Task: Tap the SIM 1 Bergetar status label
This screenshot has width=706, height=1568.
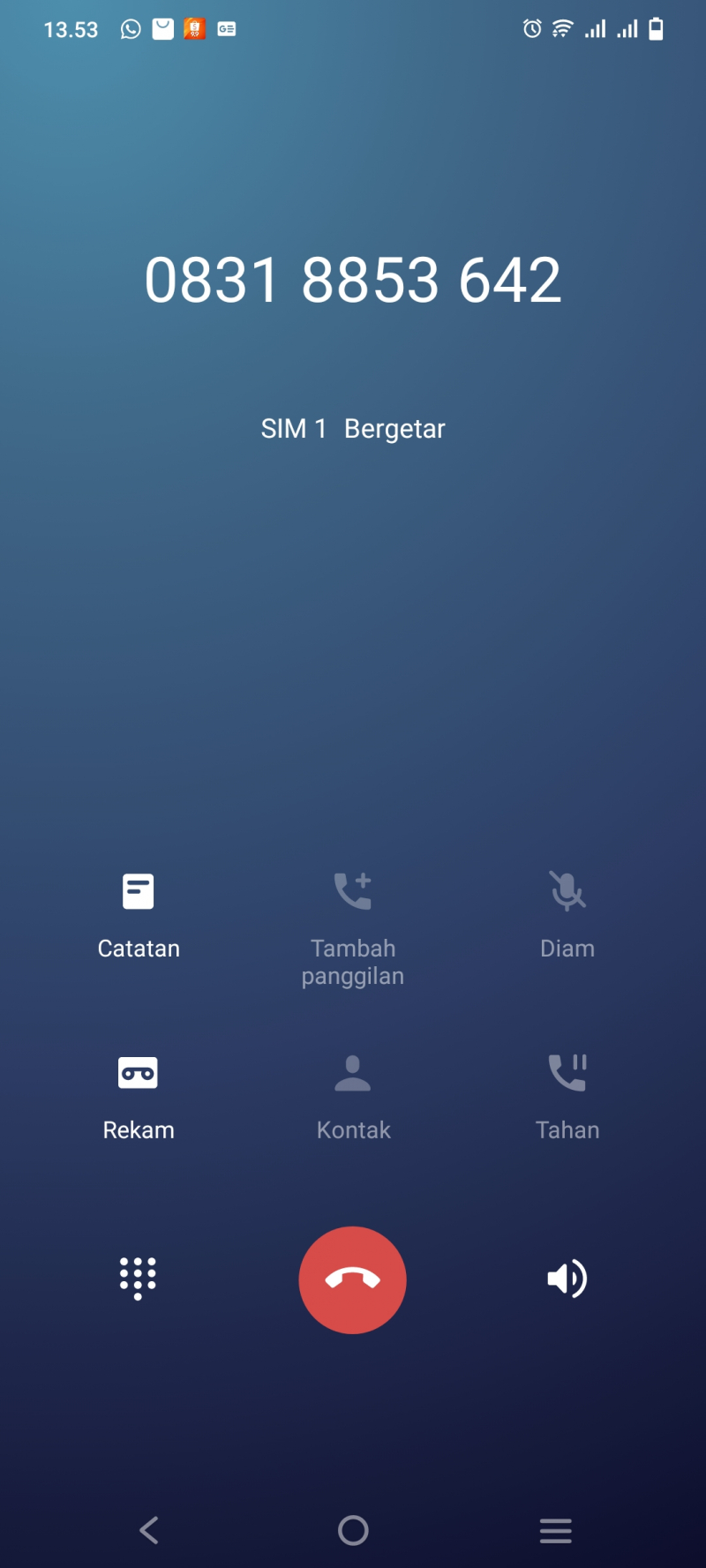Action: [353, 428]
